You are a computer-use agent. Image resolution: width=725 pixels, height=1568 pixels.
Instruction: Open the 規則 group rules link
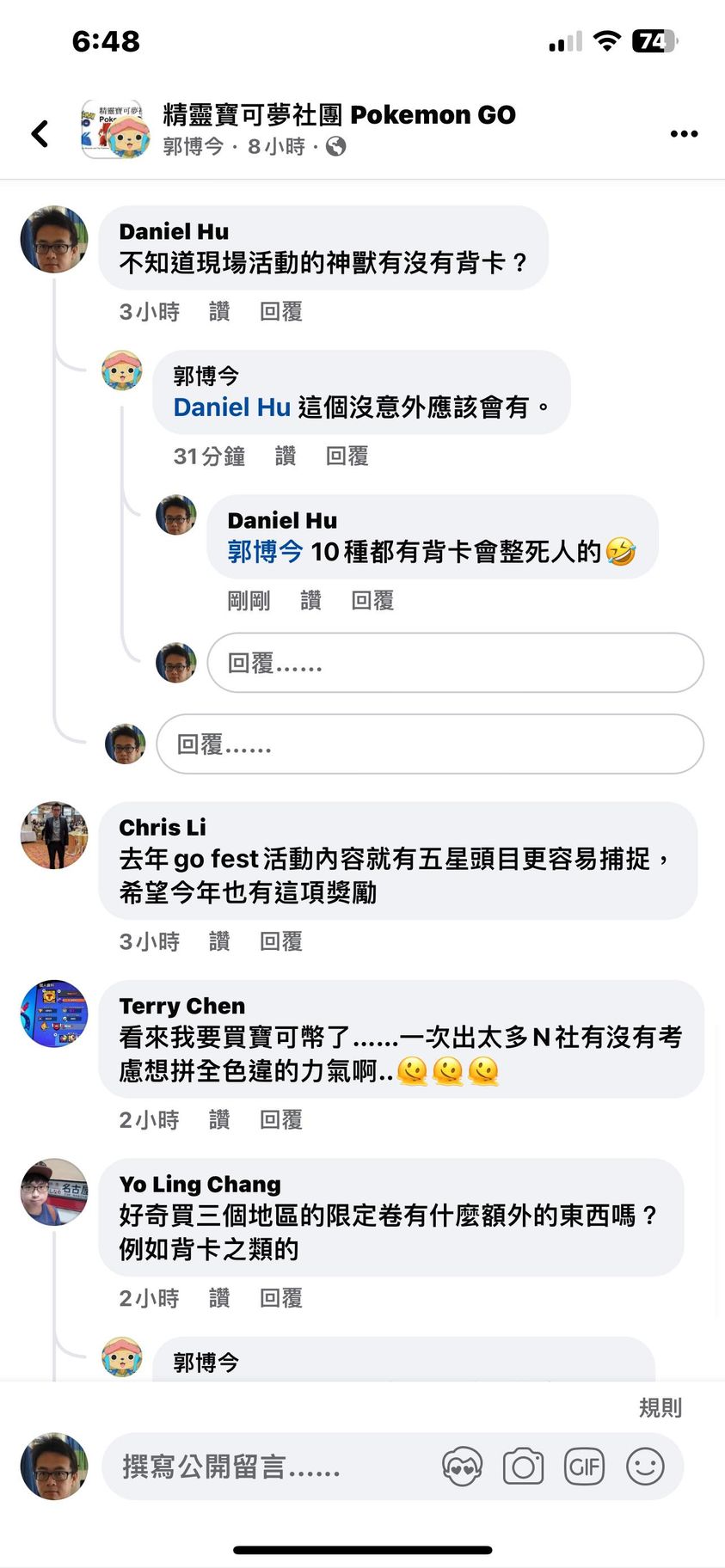660,1408
